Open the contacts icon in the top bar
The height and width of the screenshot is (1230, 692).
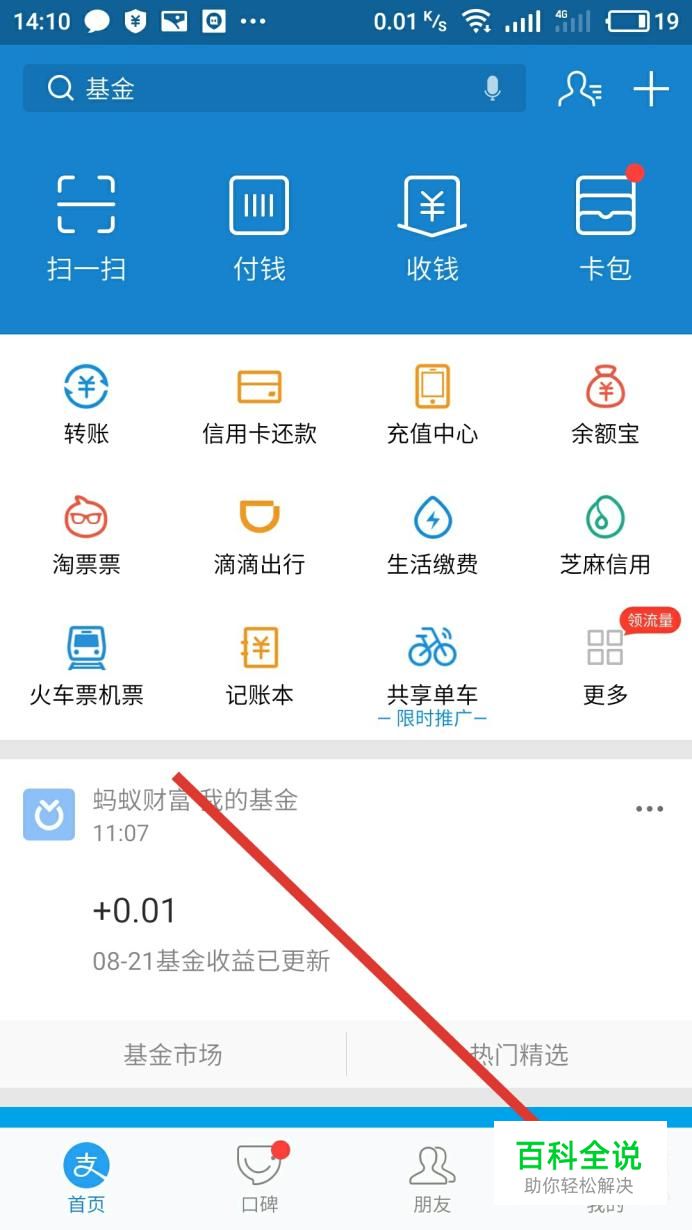pyautogui.click(x=580, y=89)
